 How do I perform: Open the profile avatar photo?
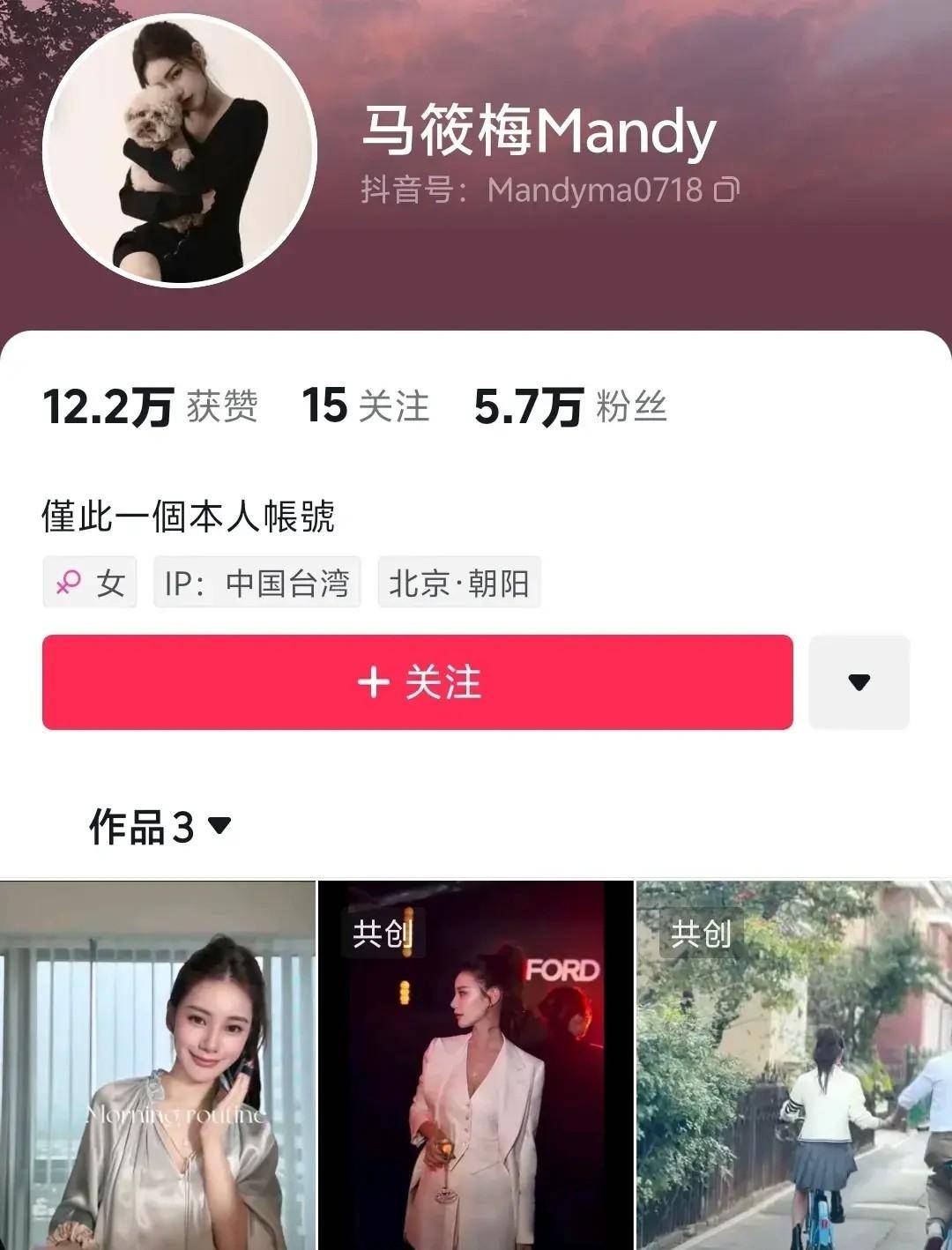point(180,150)
